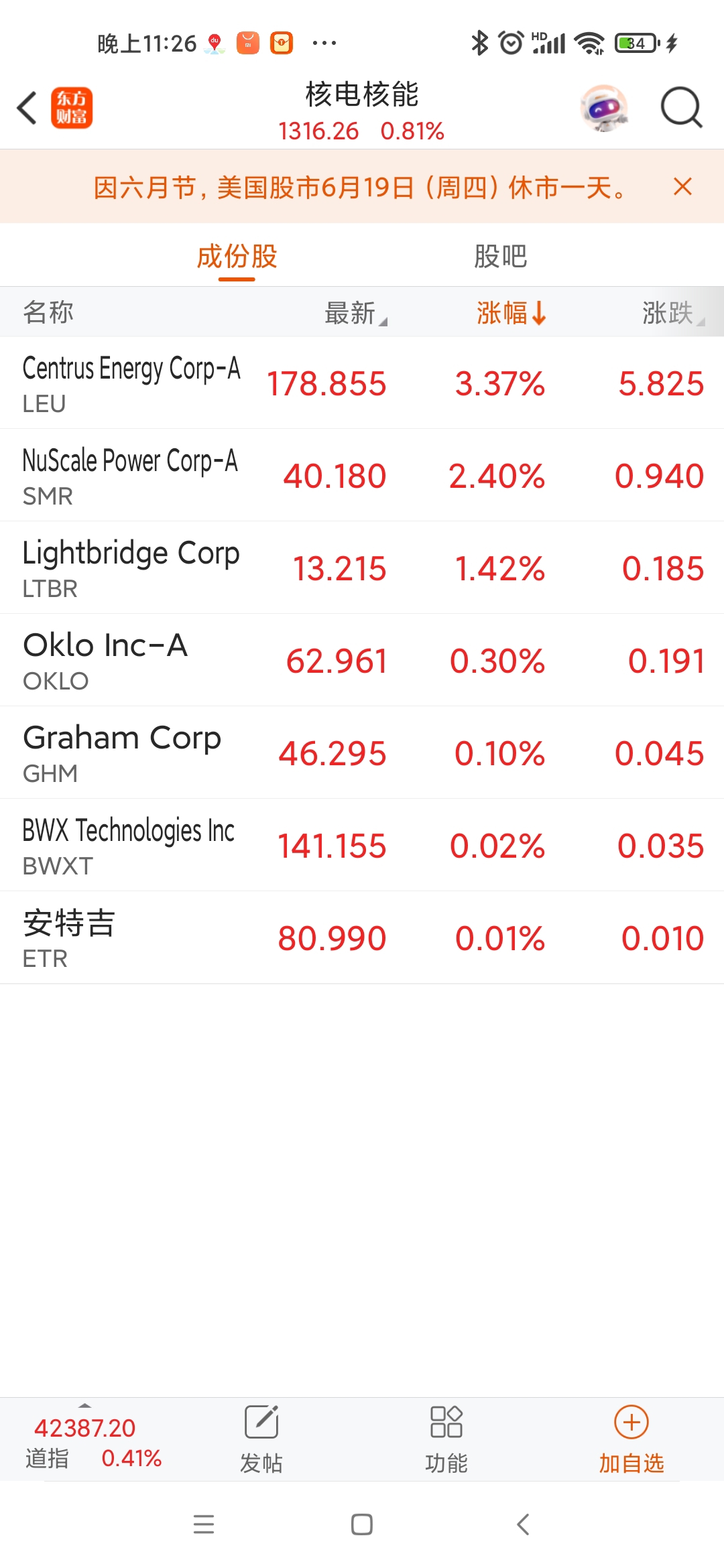Switch to the 股吧 tab

500,256
